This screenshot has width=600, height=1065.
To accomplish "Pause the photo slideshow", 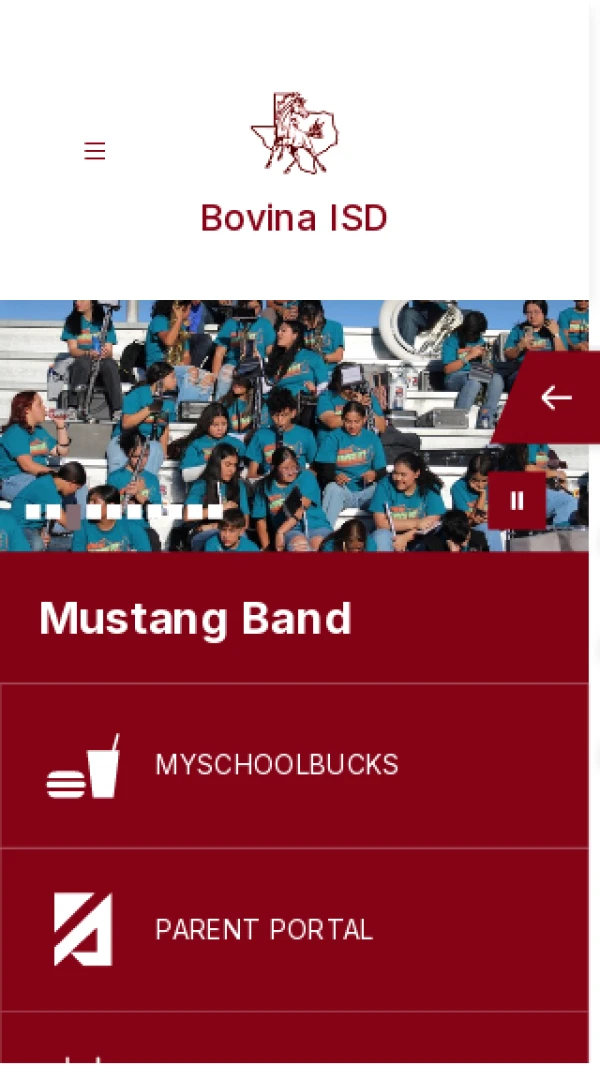I will click(x=517, y=501).
